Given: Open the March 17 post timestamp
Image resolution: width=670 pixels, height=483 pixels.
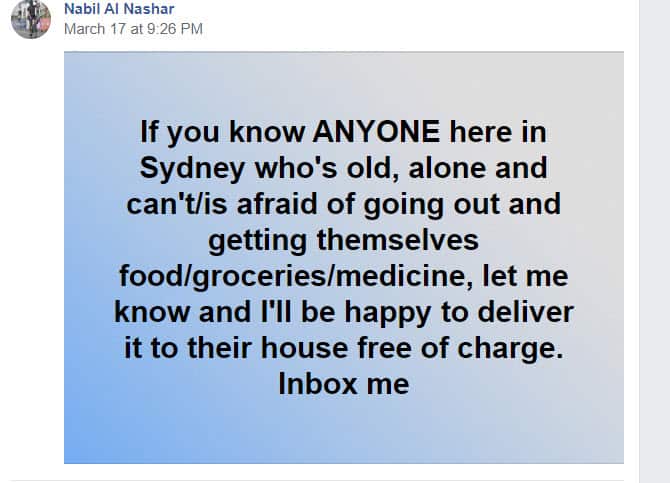Looking at the screenshot, I should point(133,29).
